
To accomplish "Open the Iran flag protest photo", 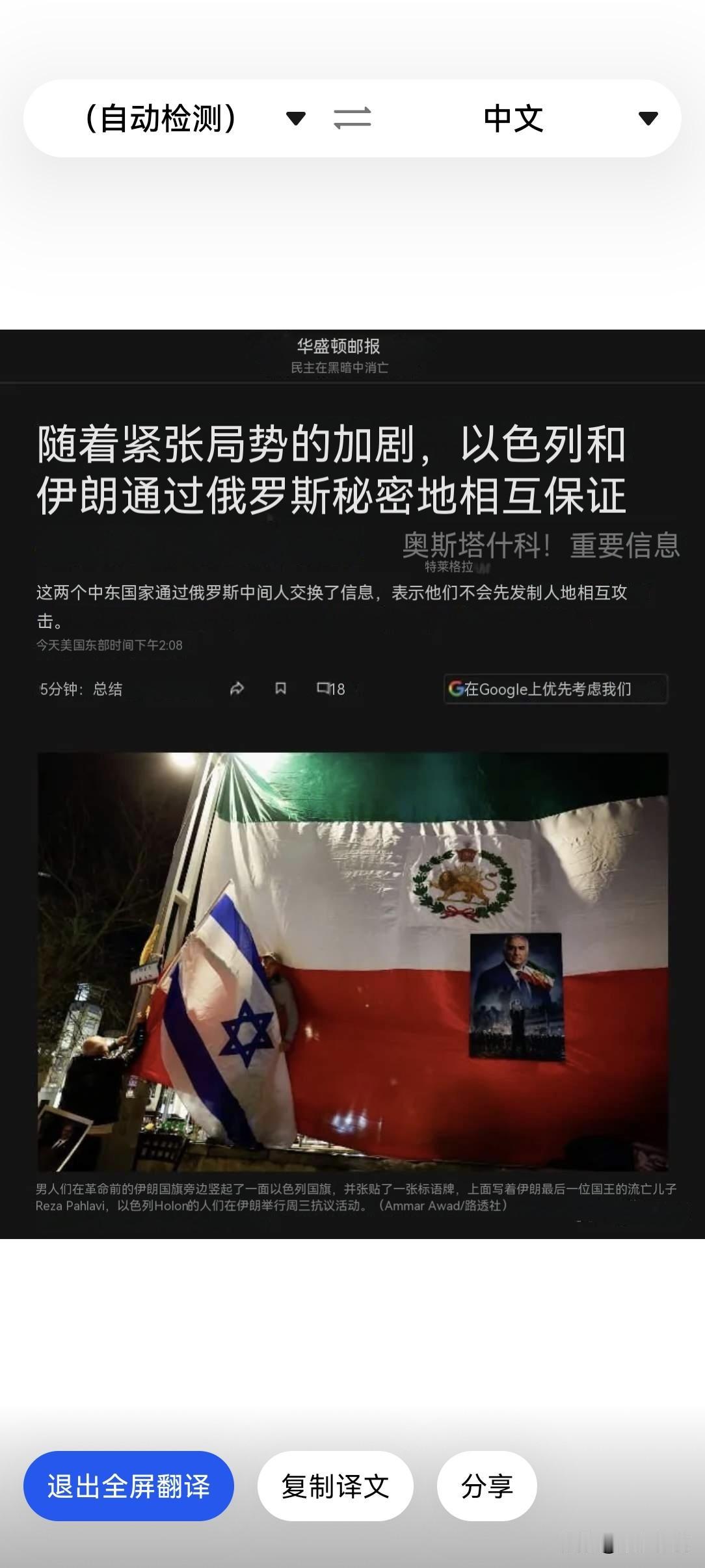I will [352, 956].
